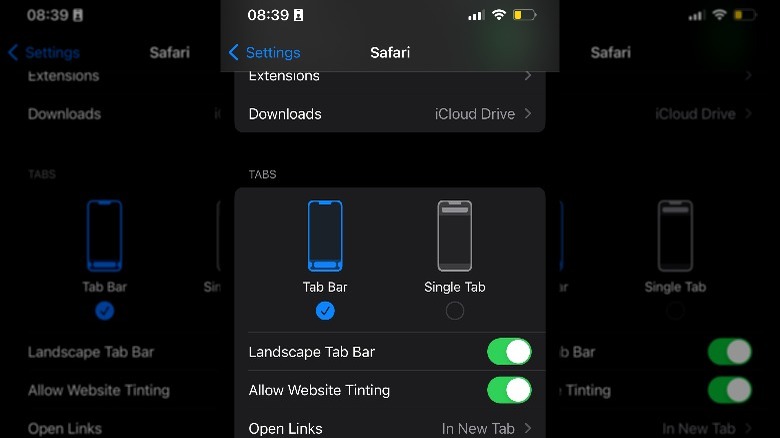Open the Open Links option
The image size is (780, 438).
click(x=389, y=428)
